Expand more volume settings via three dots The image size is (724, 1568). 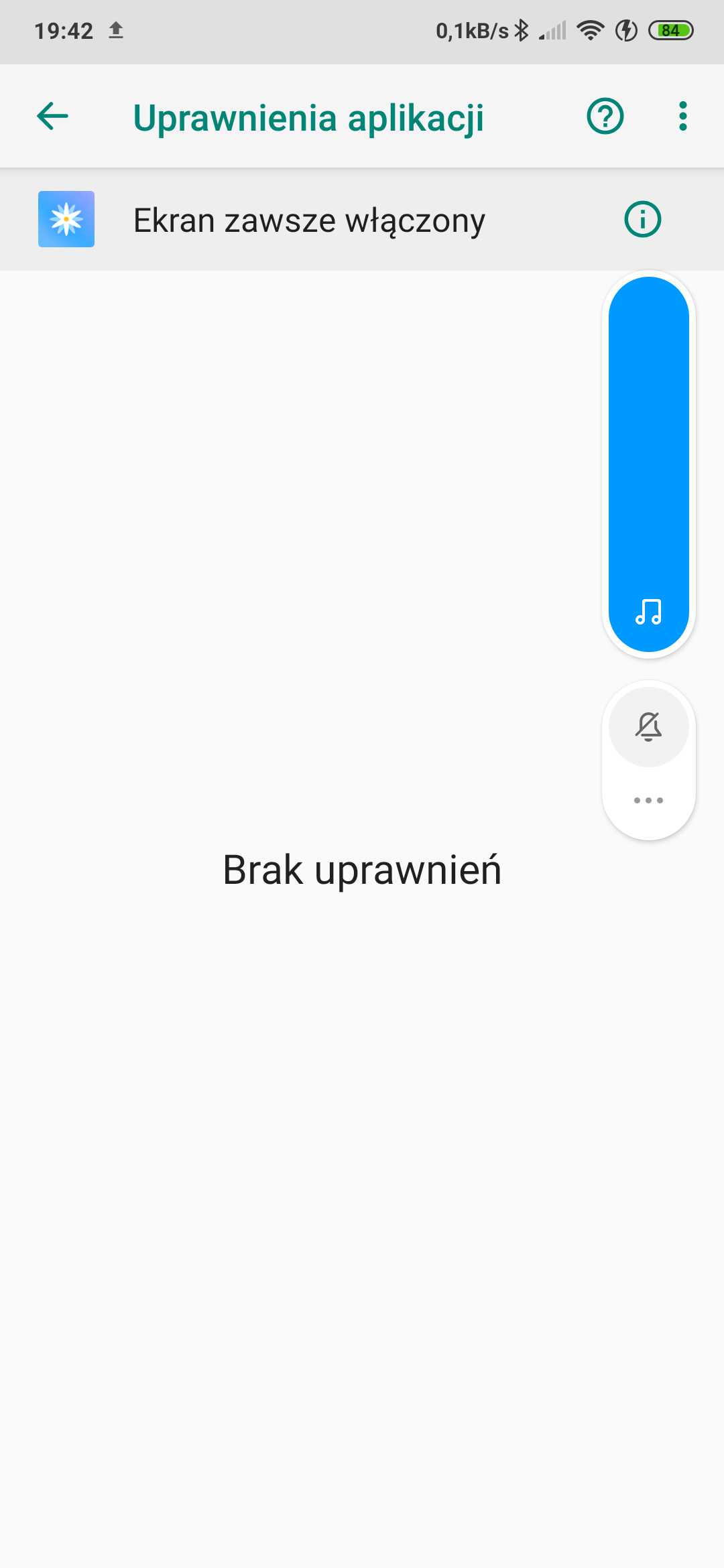[648, 800]
